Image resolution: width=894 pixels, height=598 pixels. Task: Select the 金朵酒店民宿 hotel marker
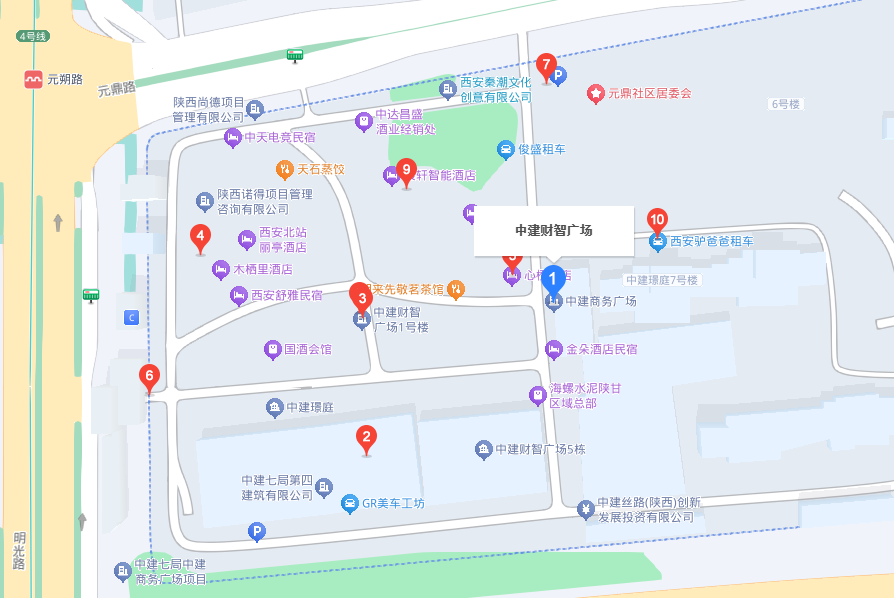click(x=554, y=349)
